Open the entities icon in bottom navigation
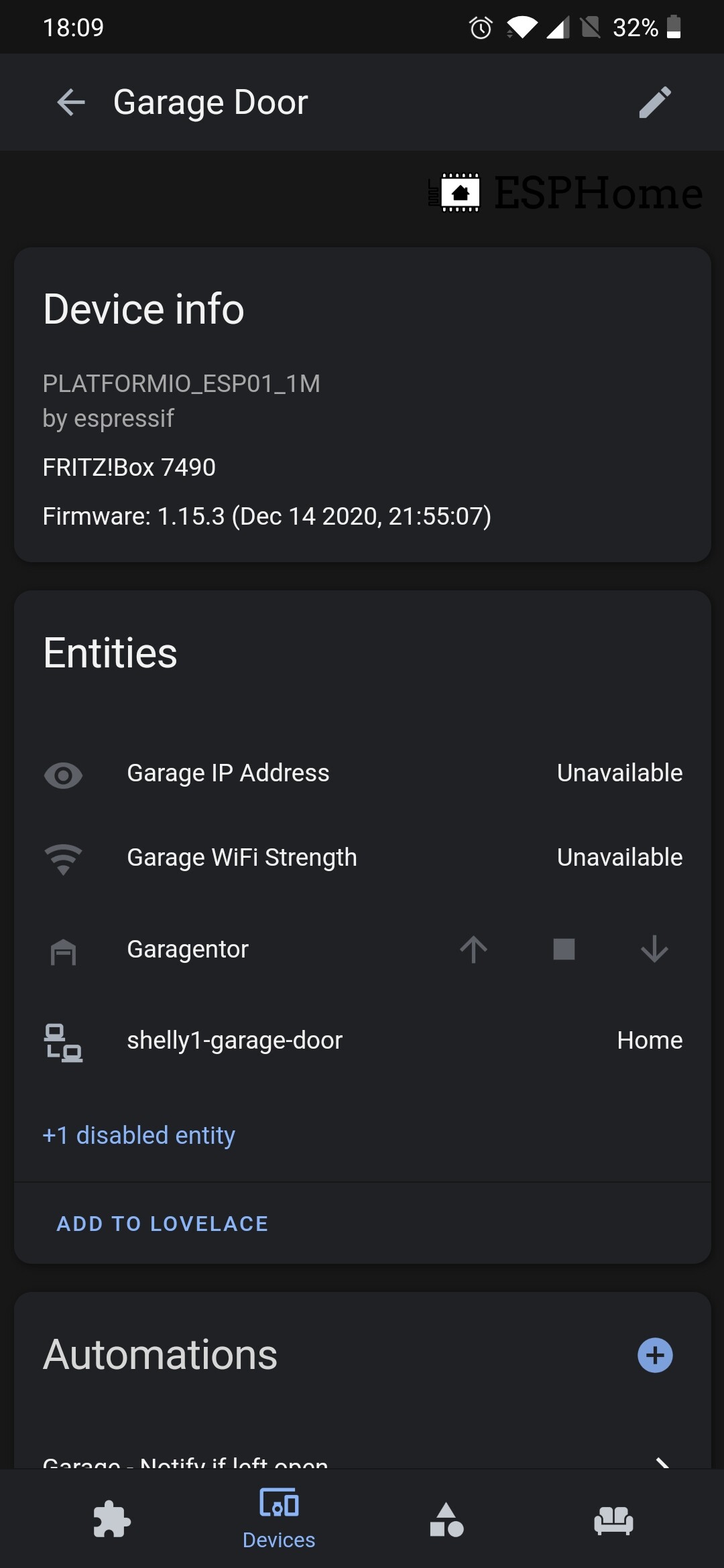Viewport: 724px width, 1568px height. [446, 1518]
